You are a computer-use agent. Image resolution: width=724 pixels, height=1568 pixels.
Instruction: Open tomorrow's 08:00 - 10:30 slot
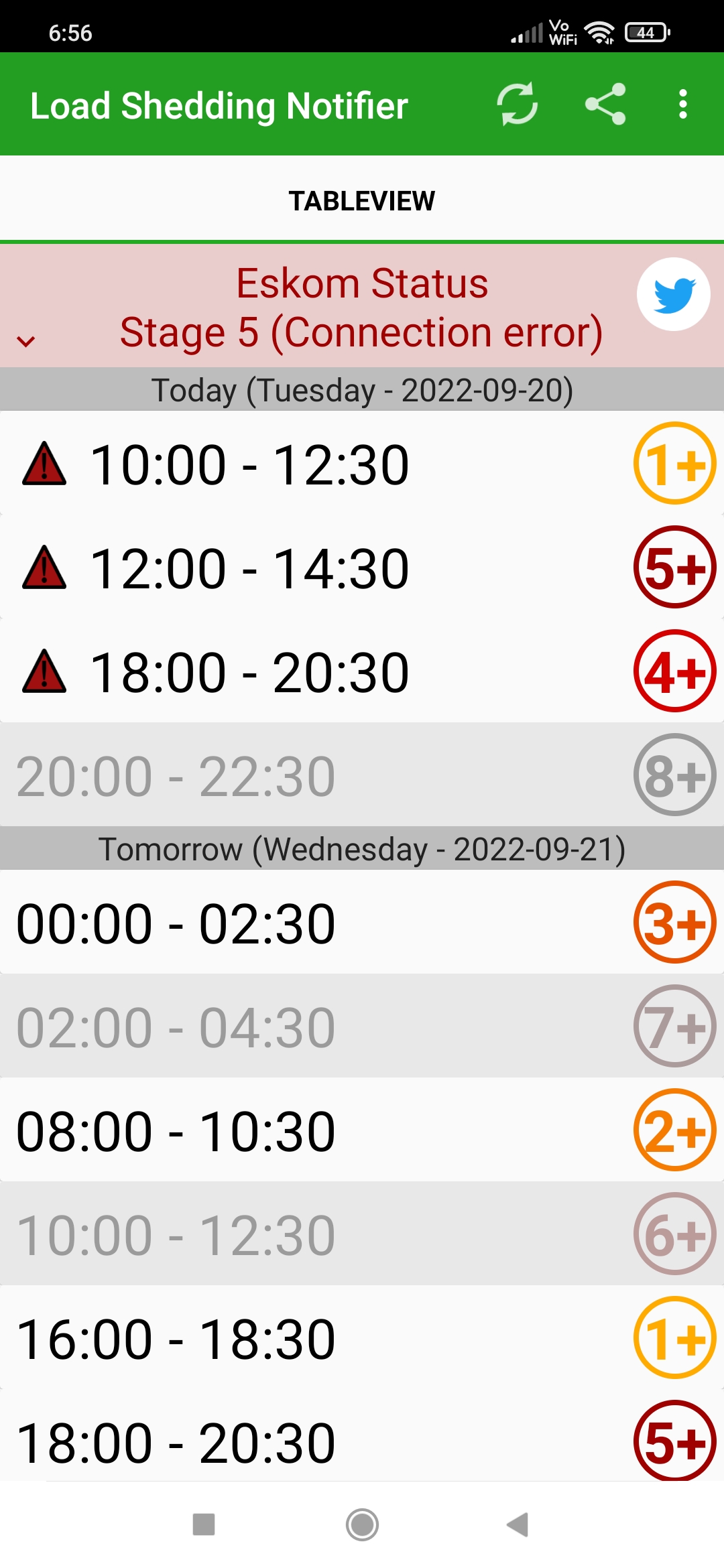tap(362, 1130)
